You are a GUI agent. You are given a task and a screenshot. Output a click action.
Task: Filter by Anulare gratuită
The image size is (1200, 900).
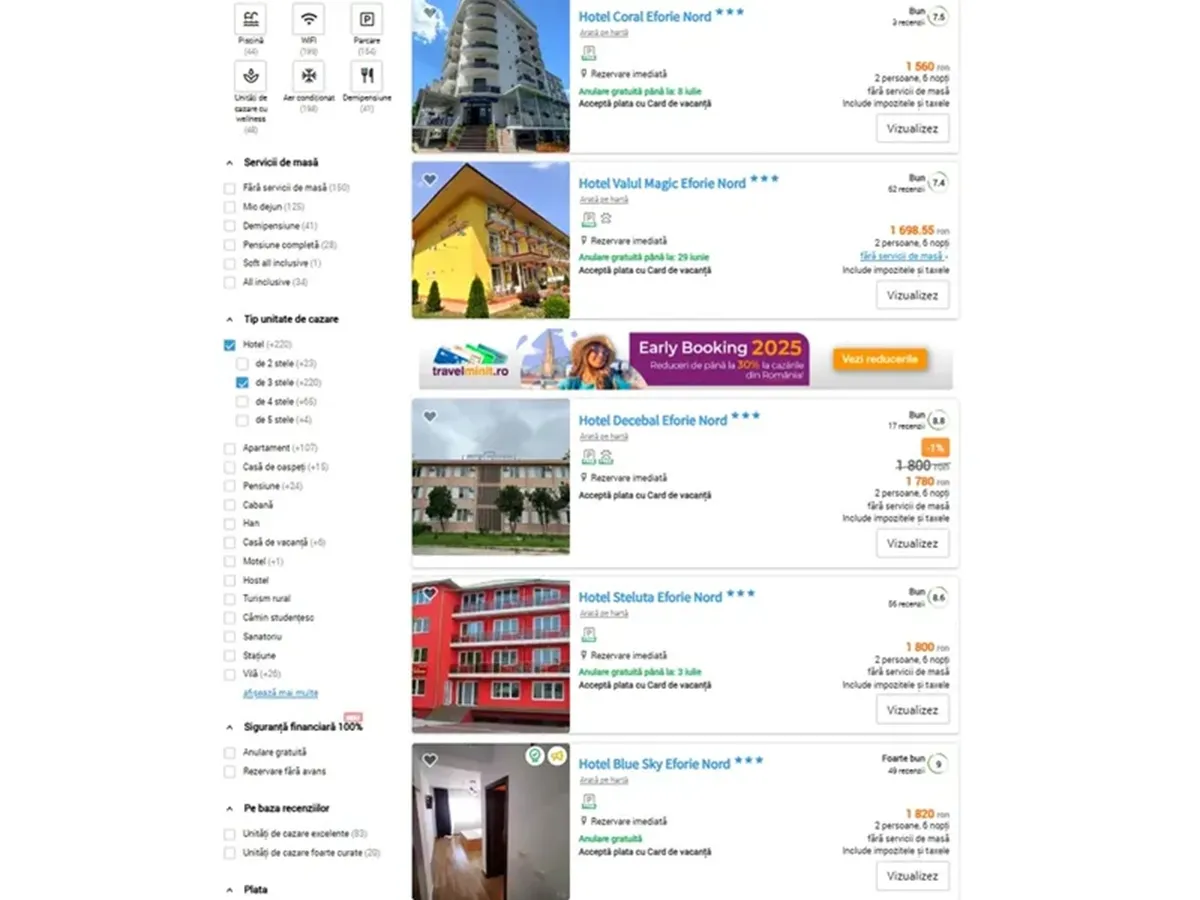point(230,752)
